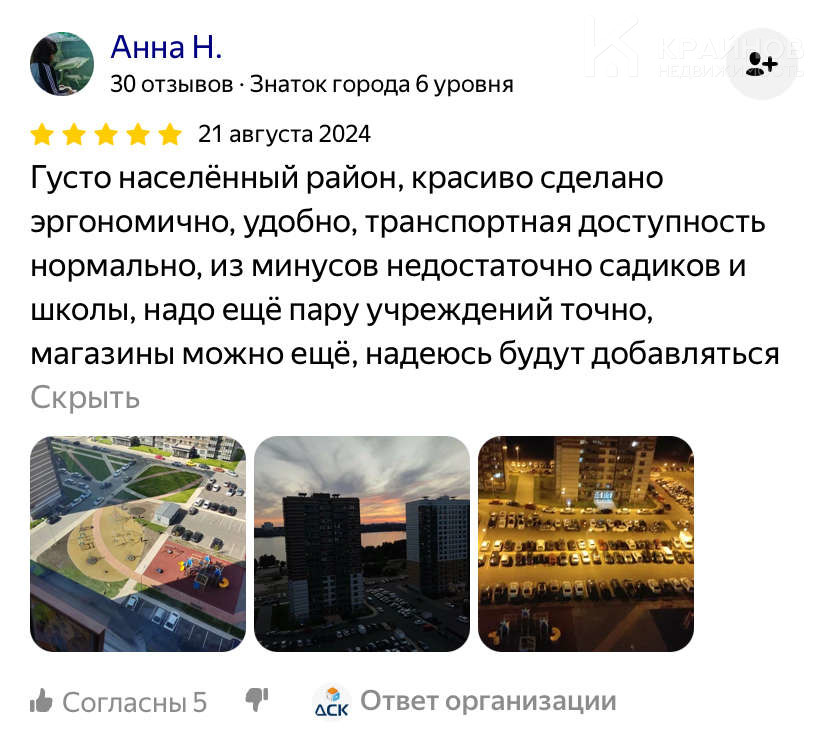828x753 pixels.
Task: Expand Ответ организации reply
Action: [x=487, y=701]
